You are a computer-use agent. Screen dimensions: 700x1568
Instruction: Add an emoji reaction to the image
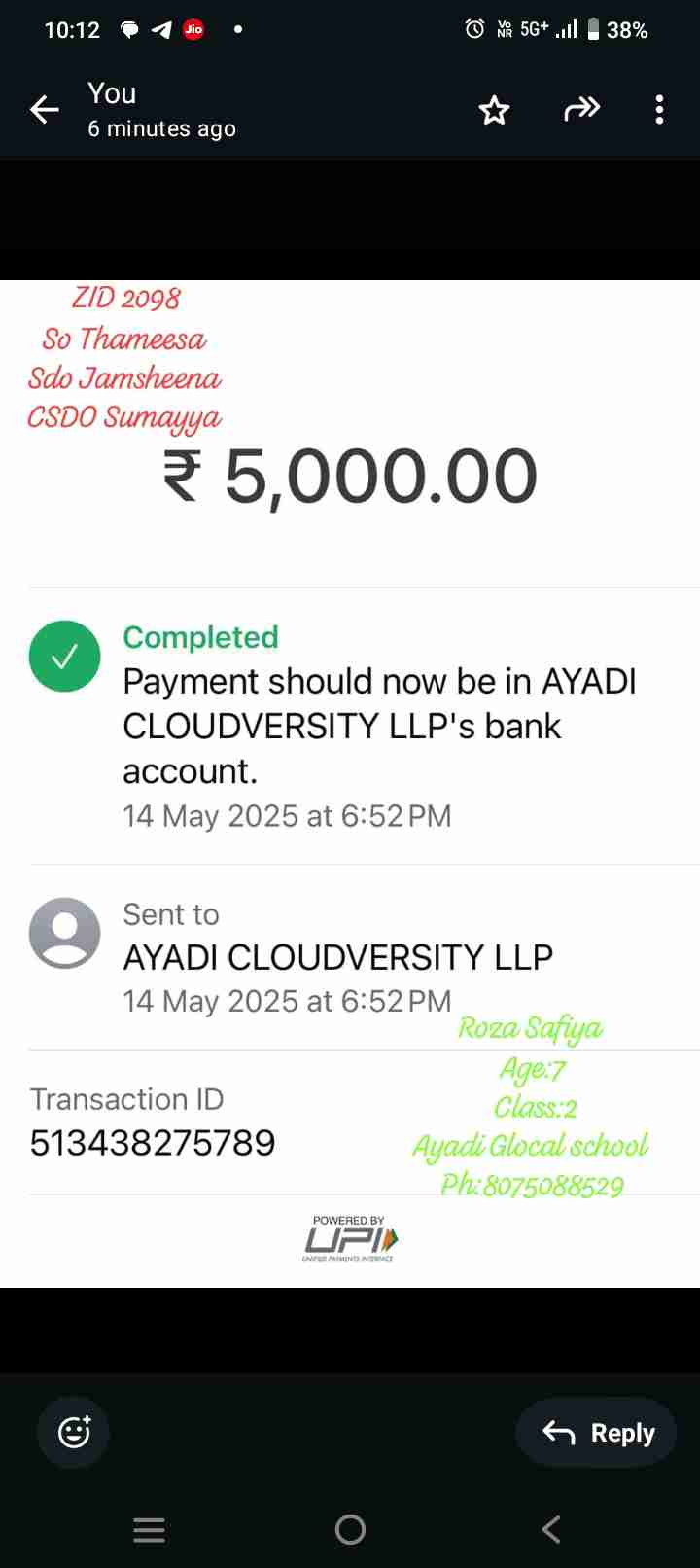pyautogui.click(x=74, y=1432)
